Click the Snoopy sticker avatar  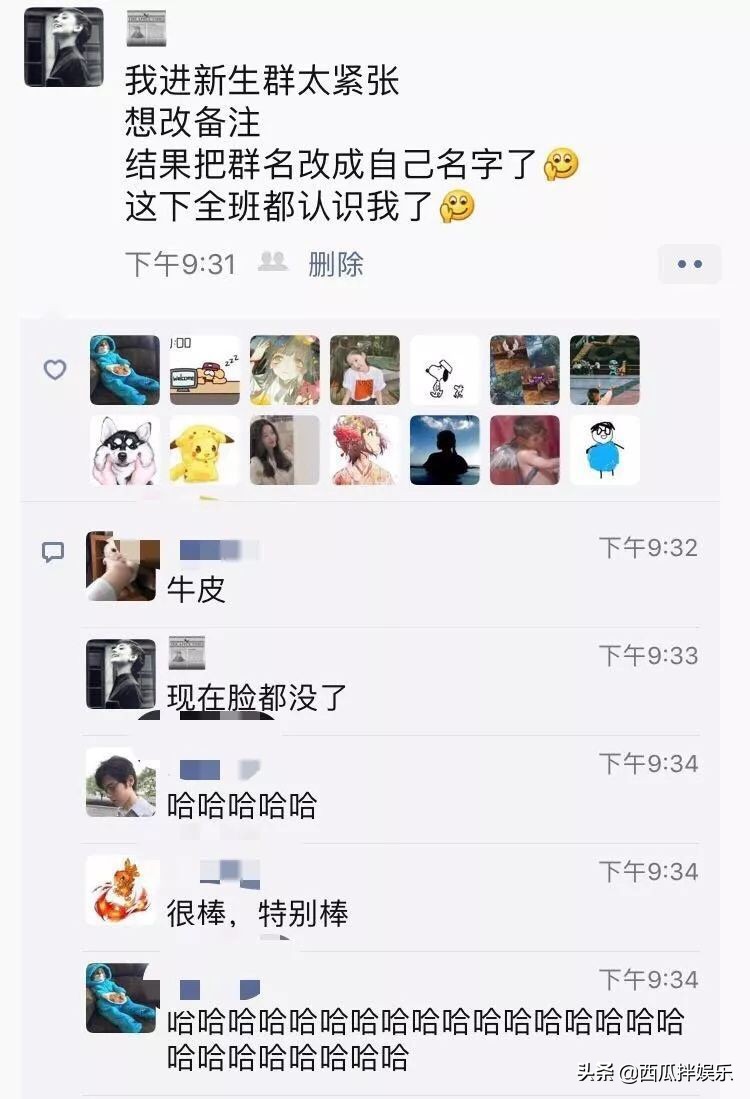coord(444,369)
